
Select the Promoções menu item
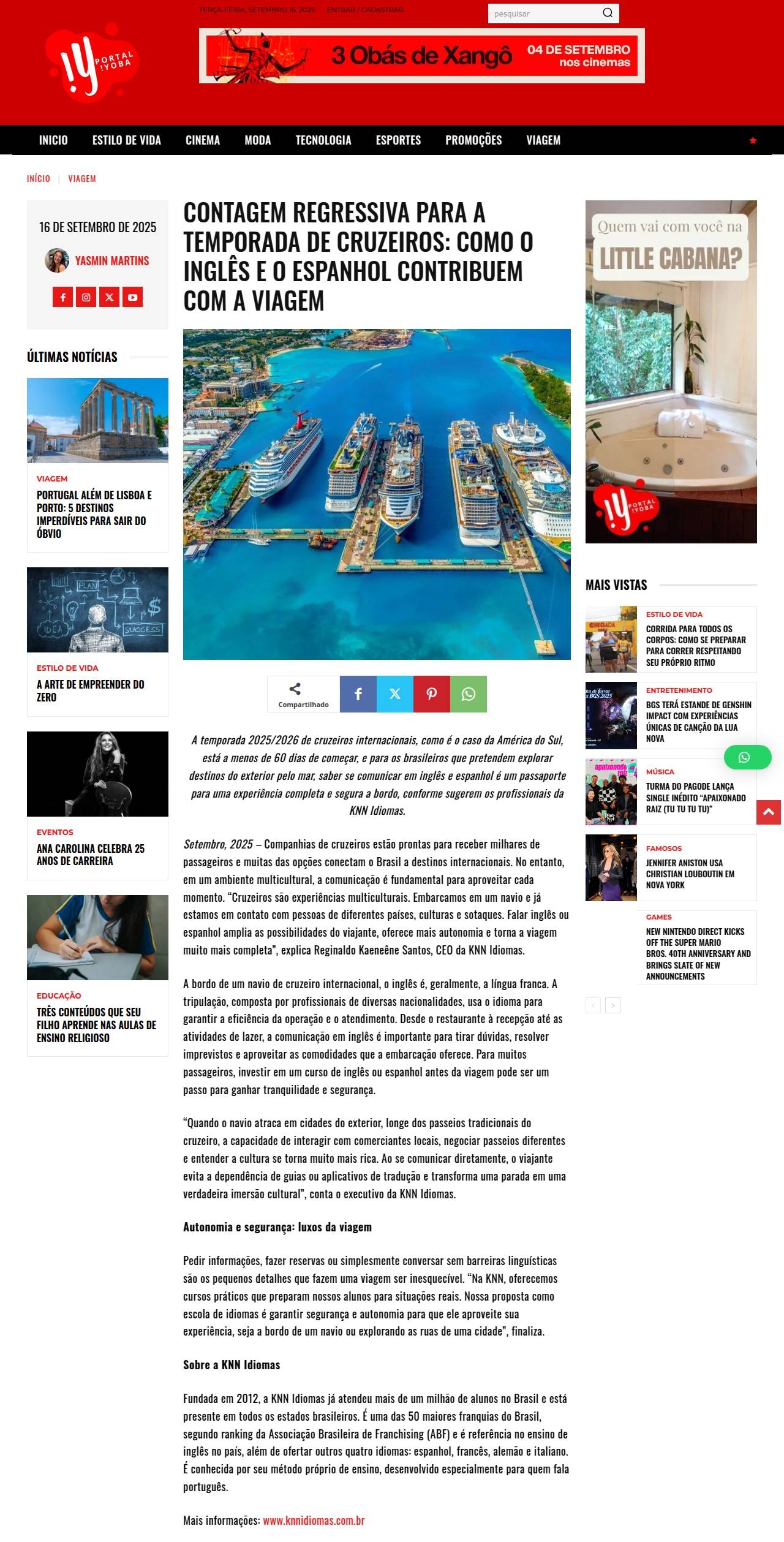(473, 140)
